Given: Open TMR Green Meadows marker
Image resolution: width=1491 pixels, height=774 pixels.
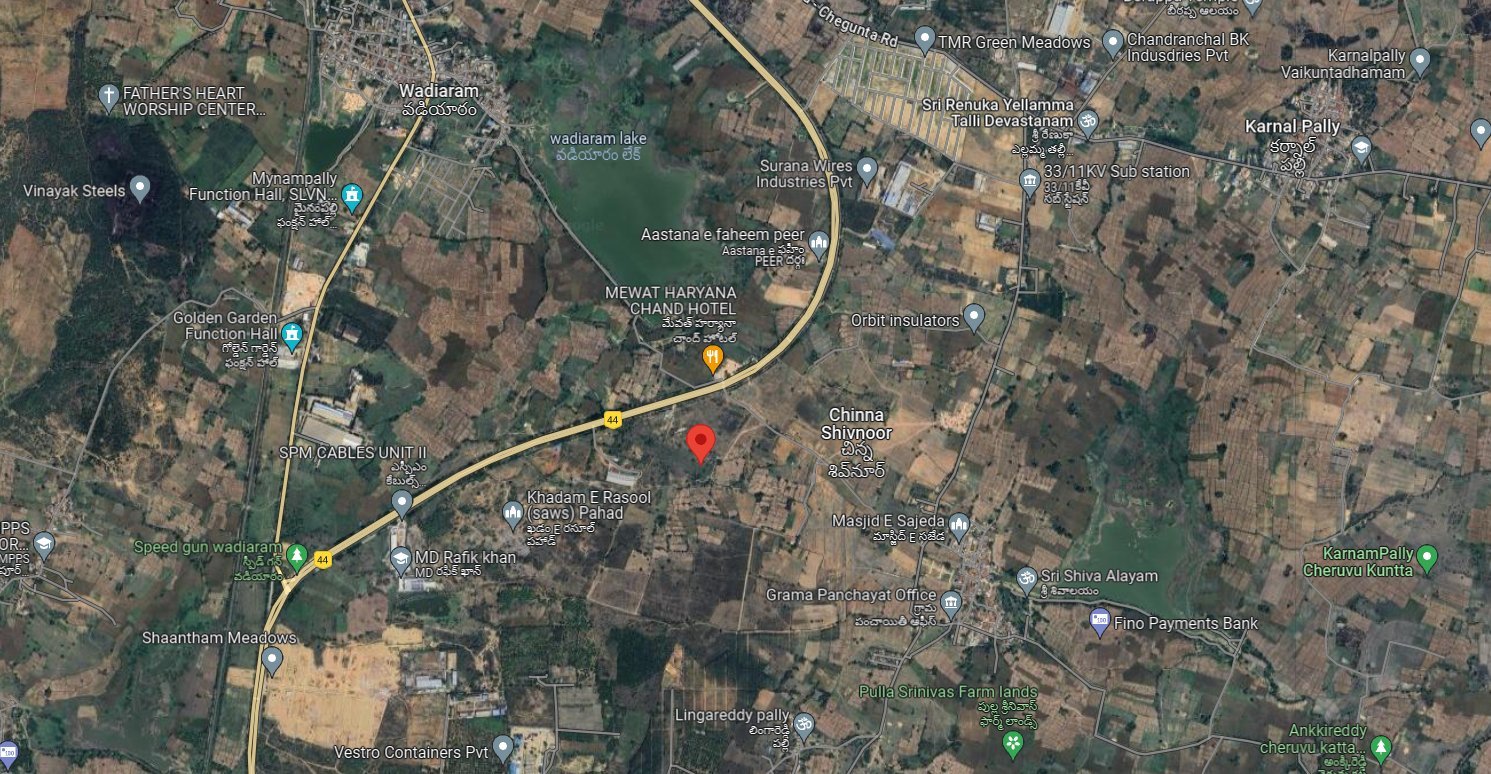Looking at the screenshot, I should [925, 41].
